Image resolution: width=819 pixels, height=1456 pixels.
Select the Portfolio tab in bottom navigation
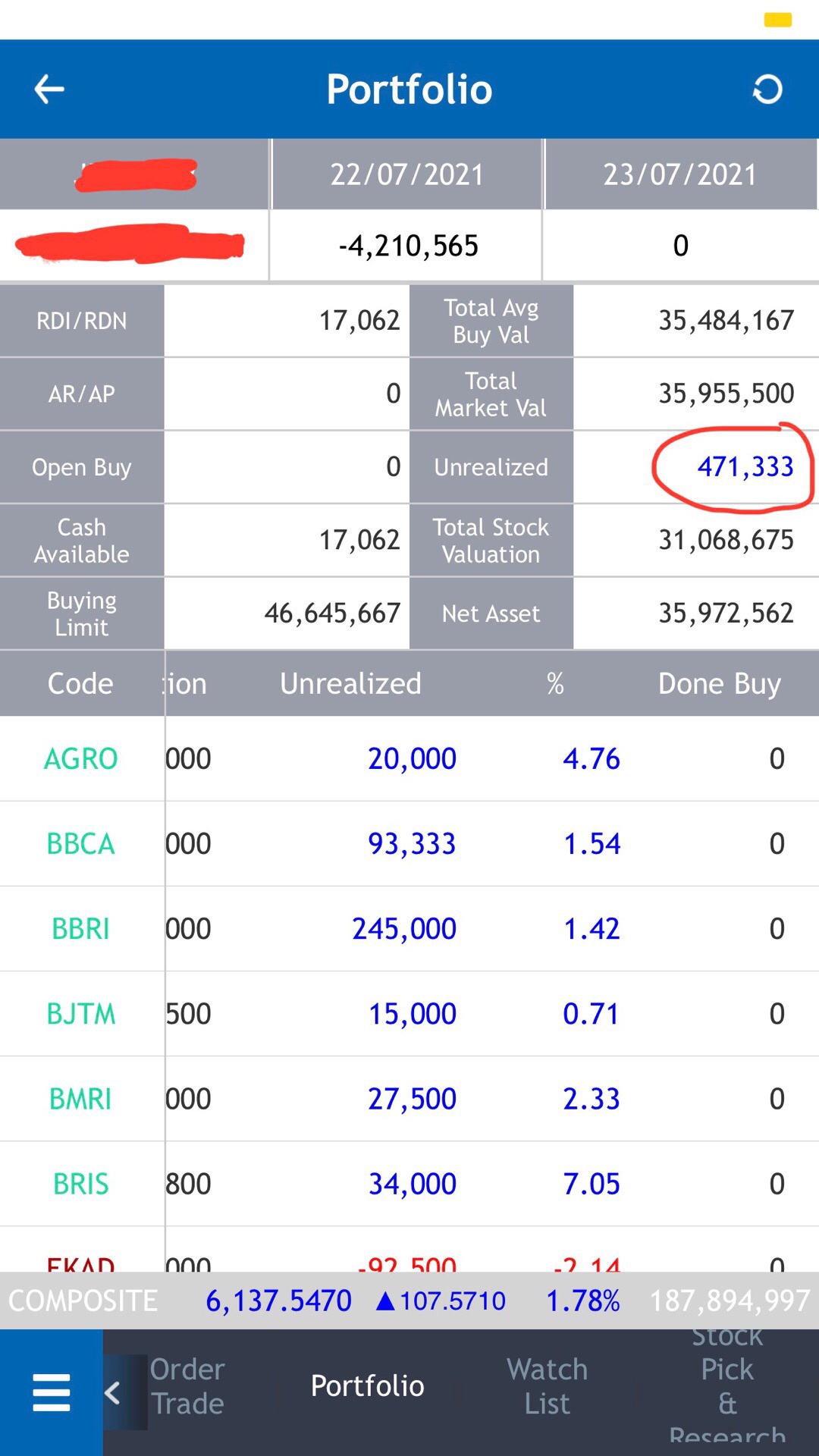point(367,1386)
